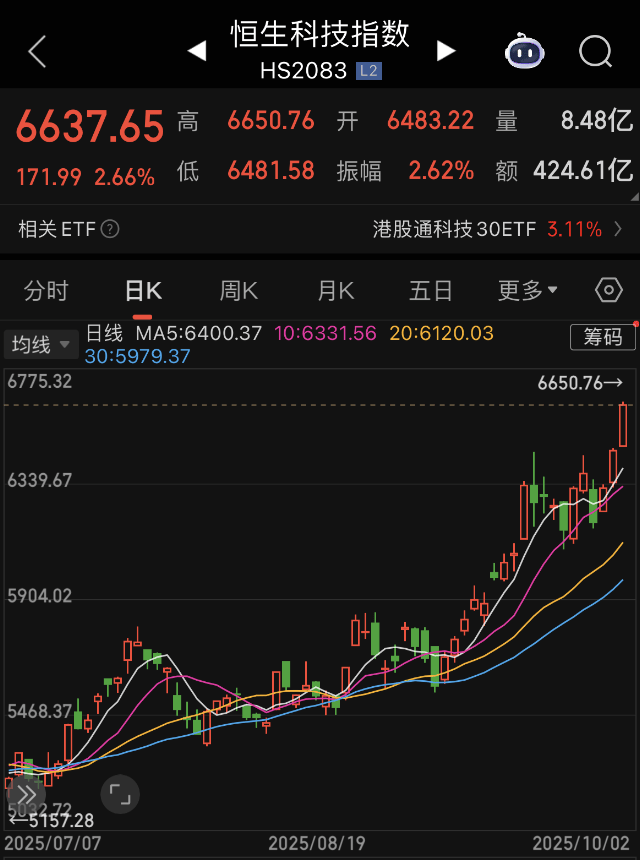
Task: Open chart settings hexagon icon
Action: 608,291
